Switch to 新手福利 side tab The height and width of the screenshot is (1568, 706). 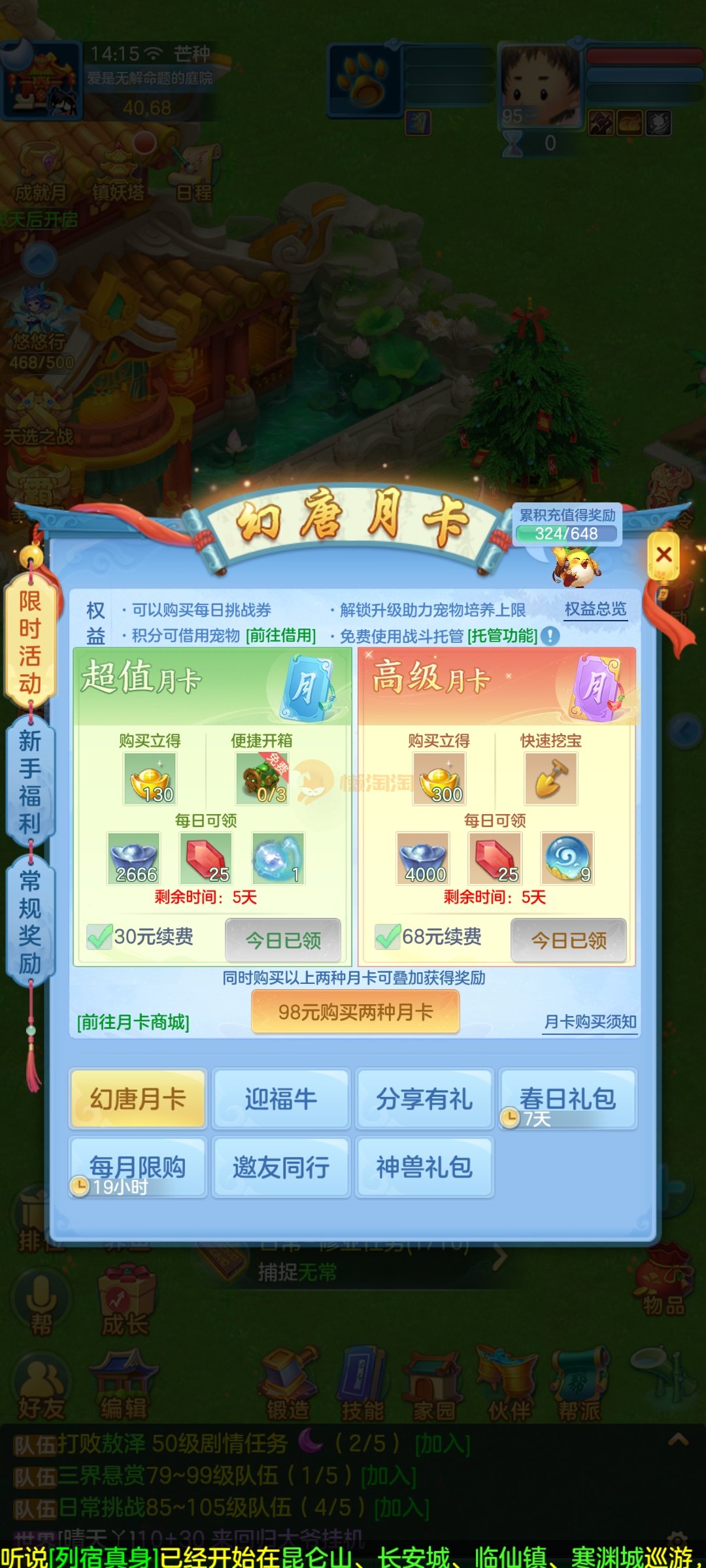click(x=30, y=781)
